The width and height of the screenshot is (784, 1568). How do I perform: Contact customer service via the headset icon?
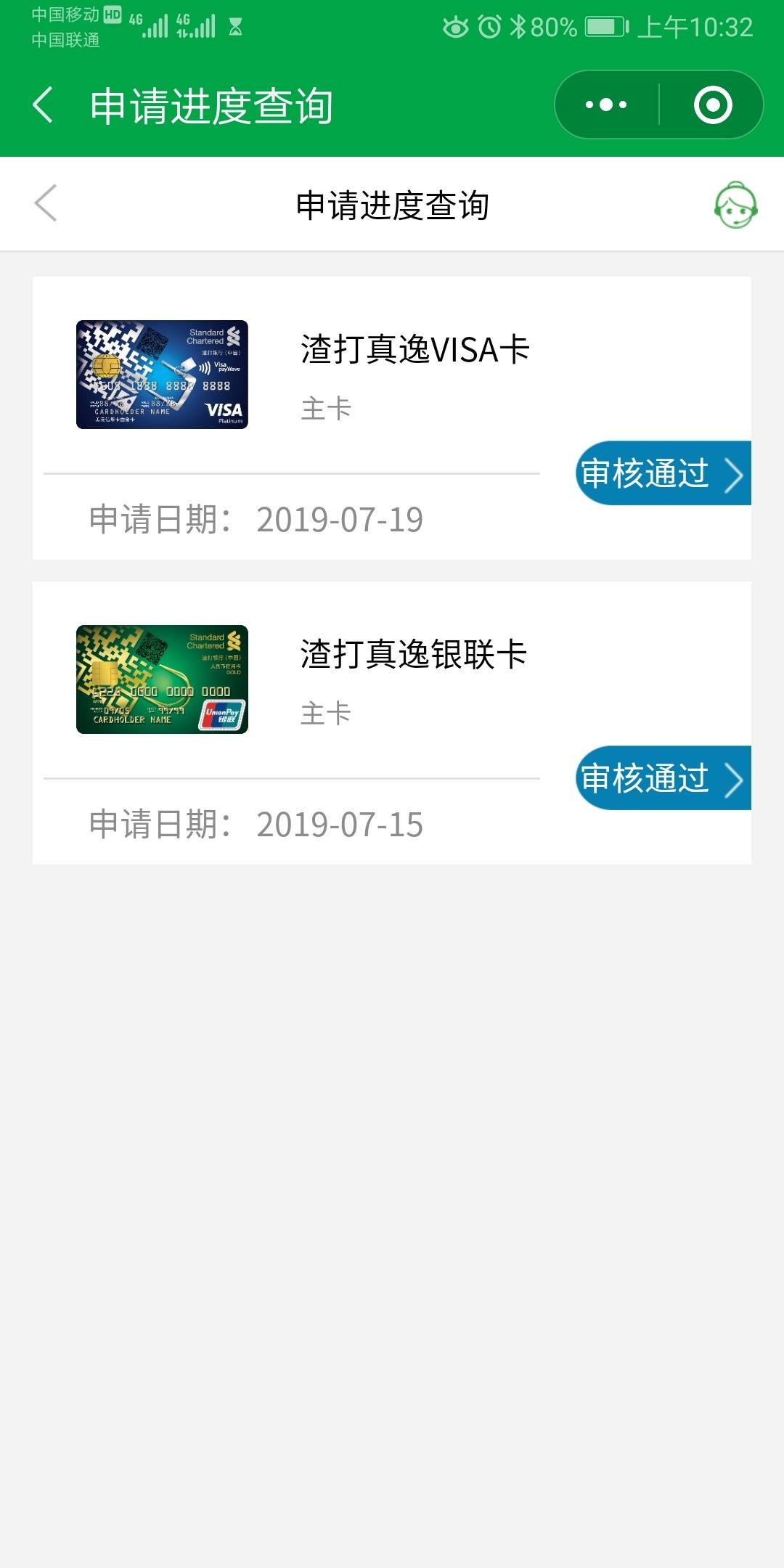coord(735,205)
